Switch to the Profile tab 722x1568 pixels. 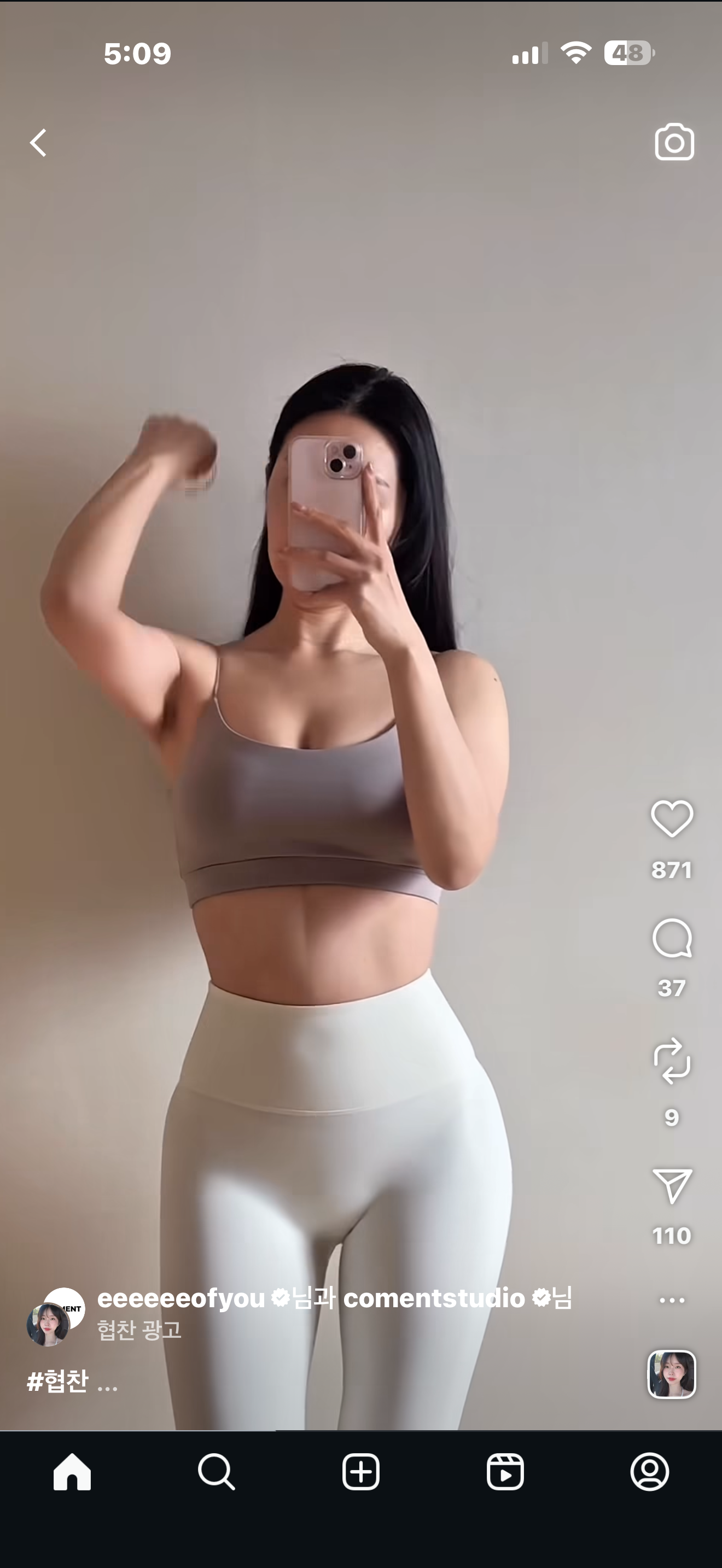[650, 1472]
